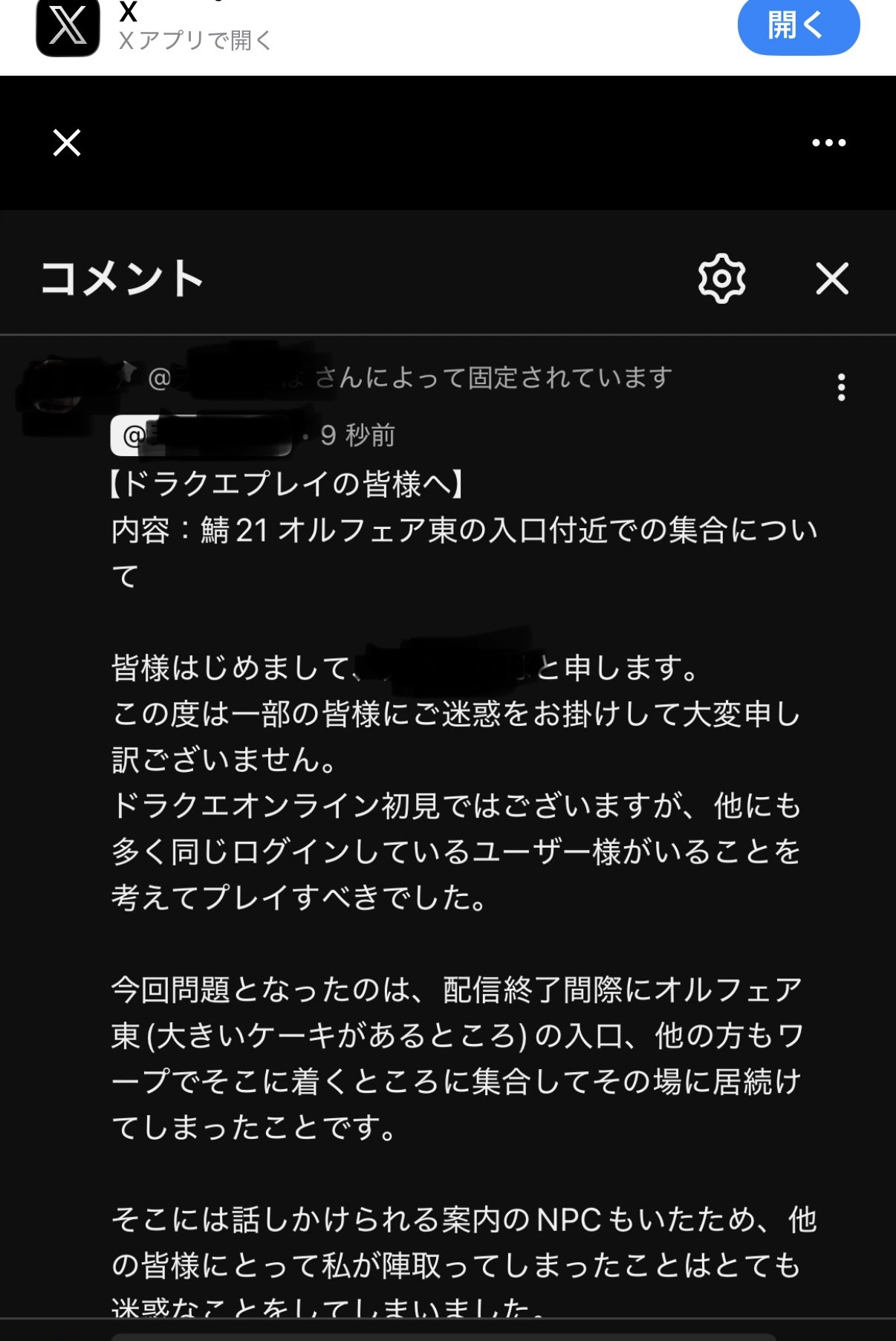
Task: Close the media viewer with the top X
Action: click(67, 143)
